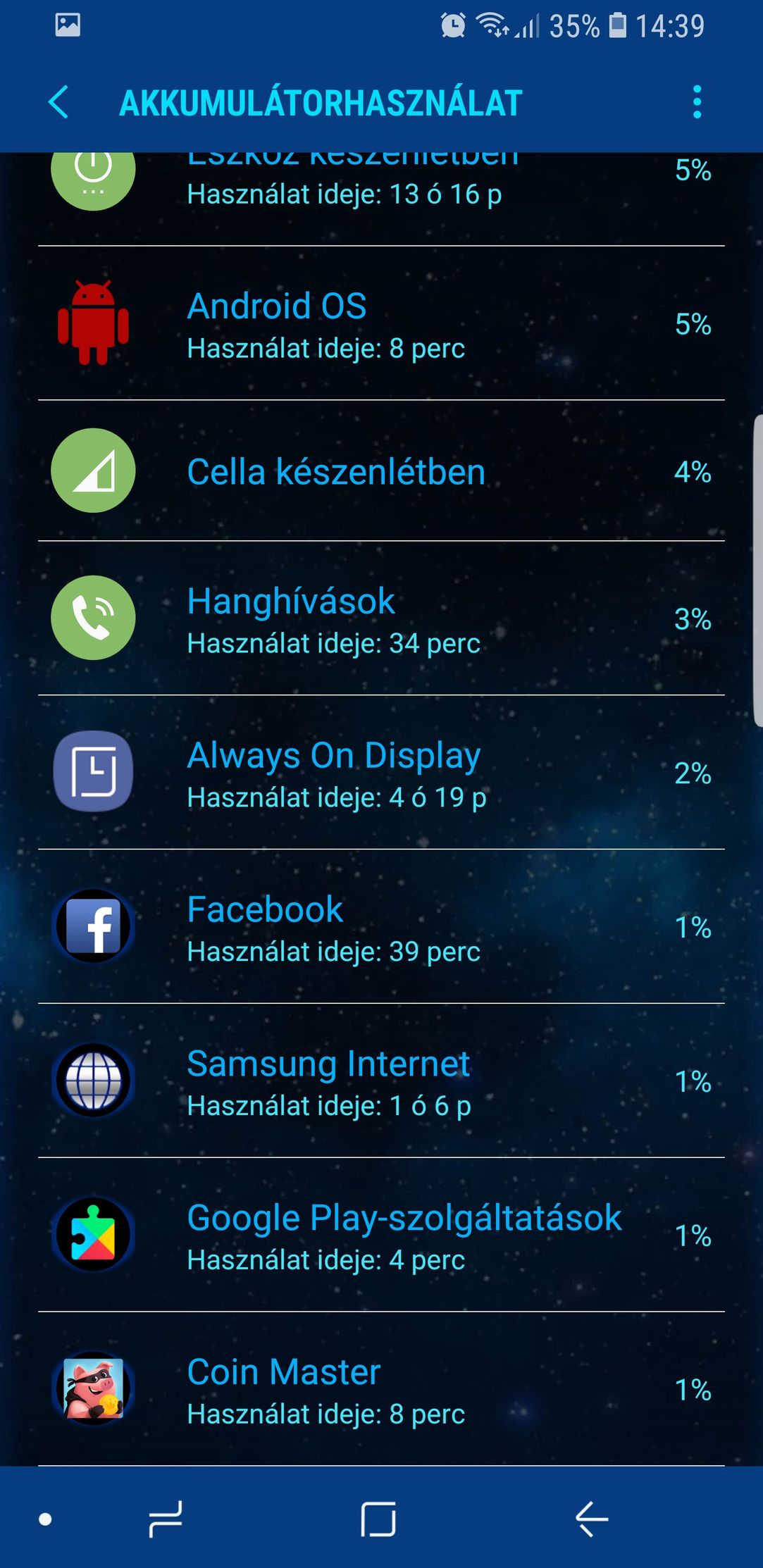Go back from Akkumulátorhasználat screen

[59, 103]
